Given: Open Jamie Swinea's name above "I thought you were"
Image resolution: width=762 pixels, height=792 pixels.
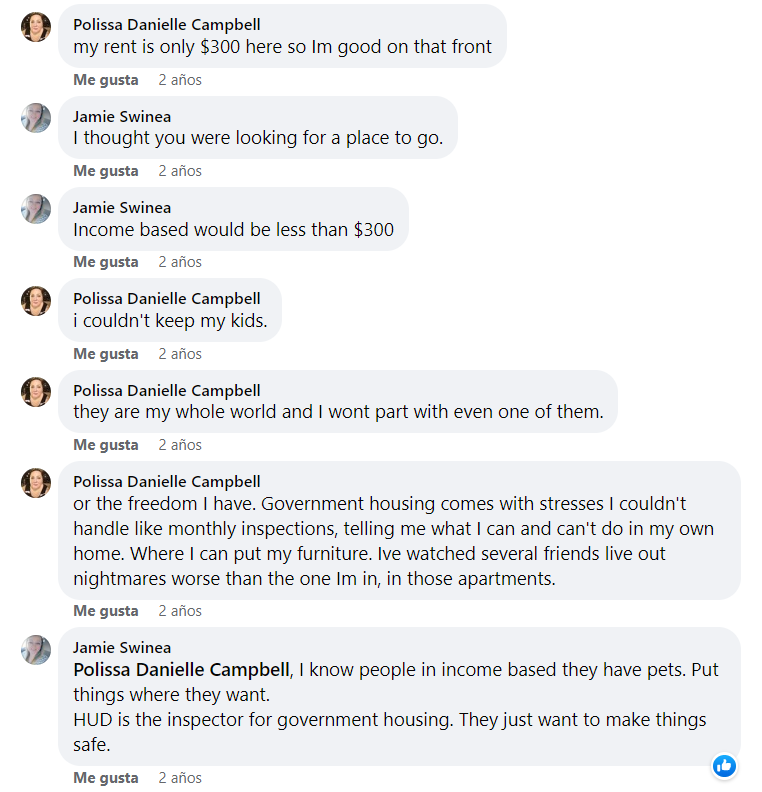Looking at the screenshot, I should point(122,116).
